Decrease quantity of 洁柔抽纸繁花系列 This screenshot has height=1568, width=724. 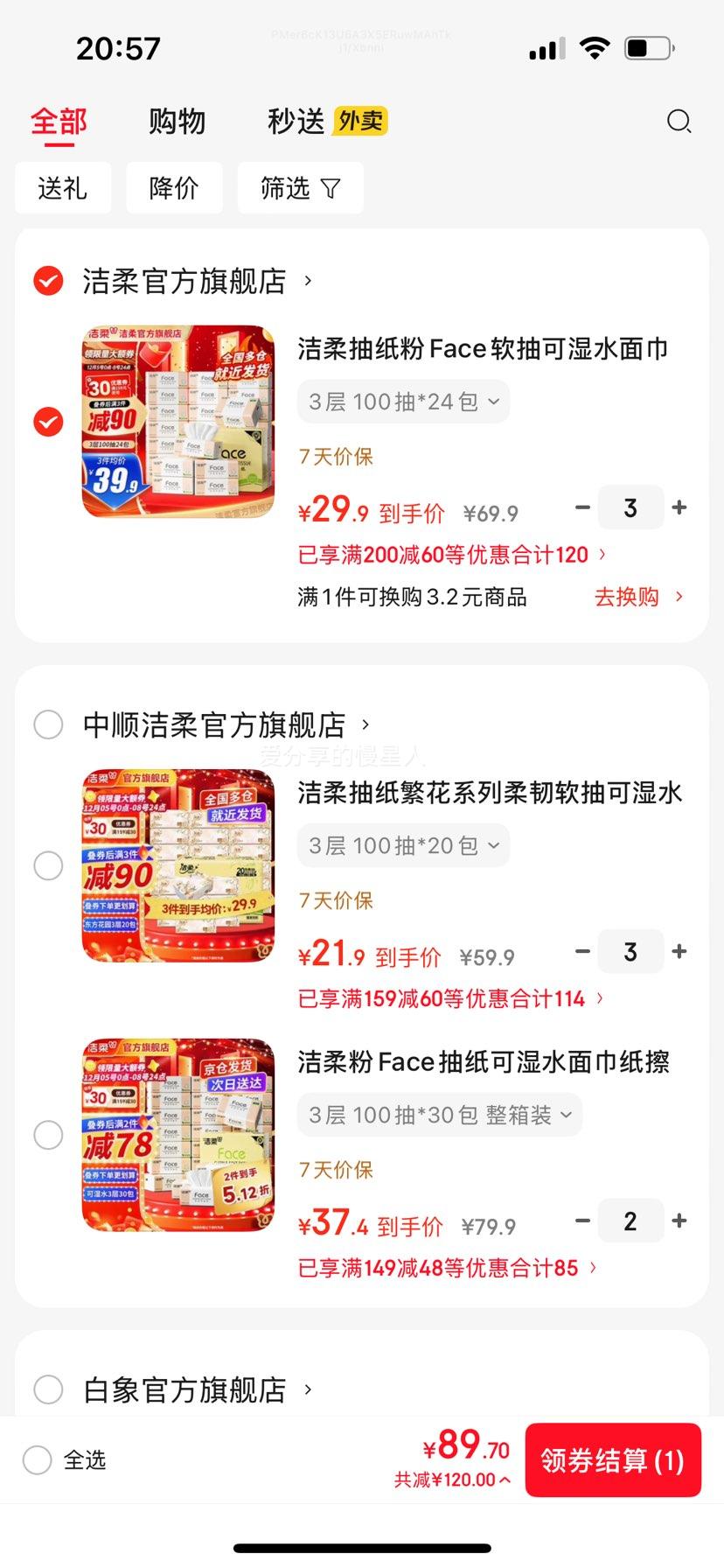click(x=582, y=951)
